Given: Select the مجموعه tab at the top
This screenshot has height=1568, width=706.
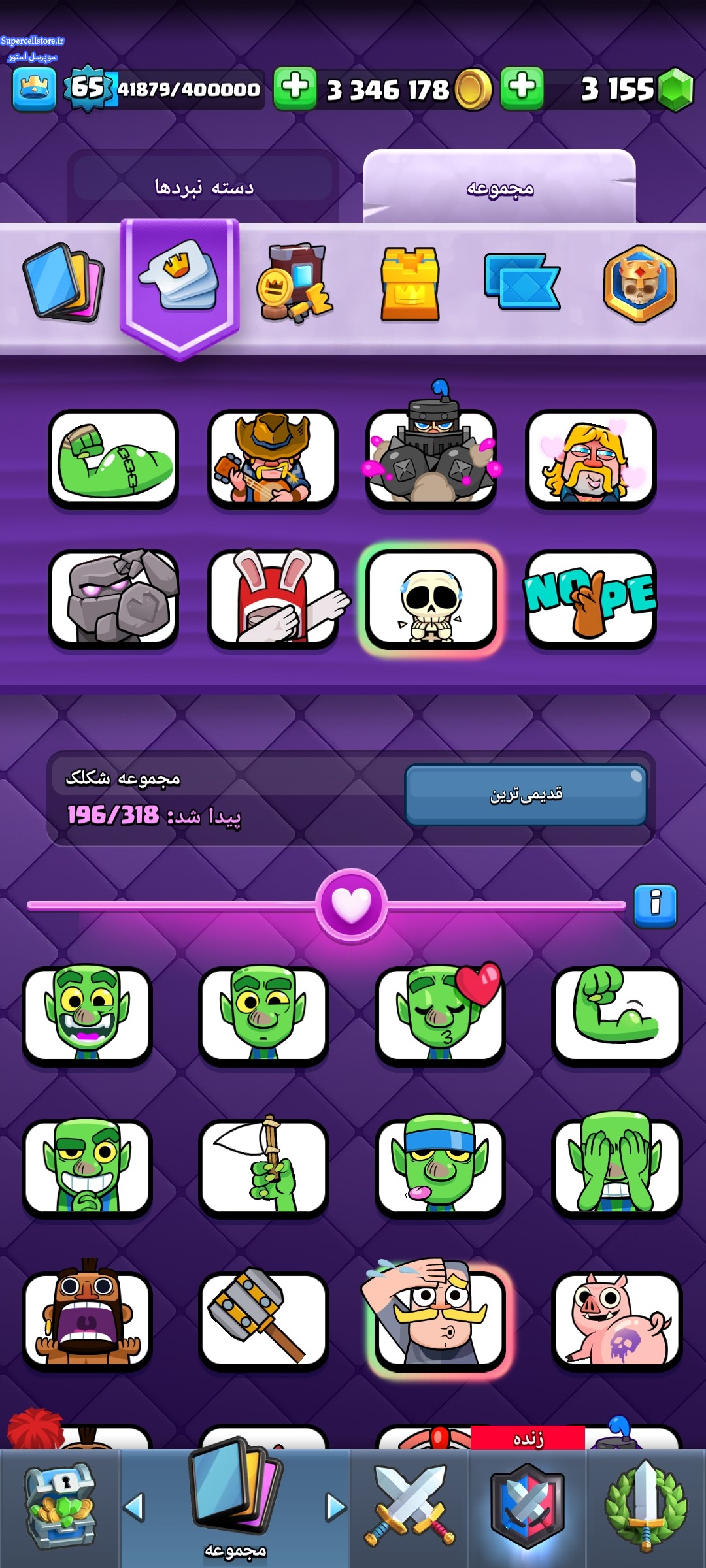Looking at the screenshot, I should click(499, 188).
